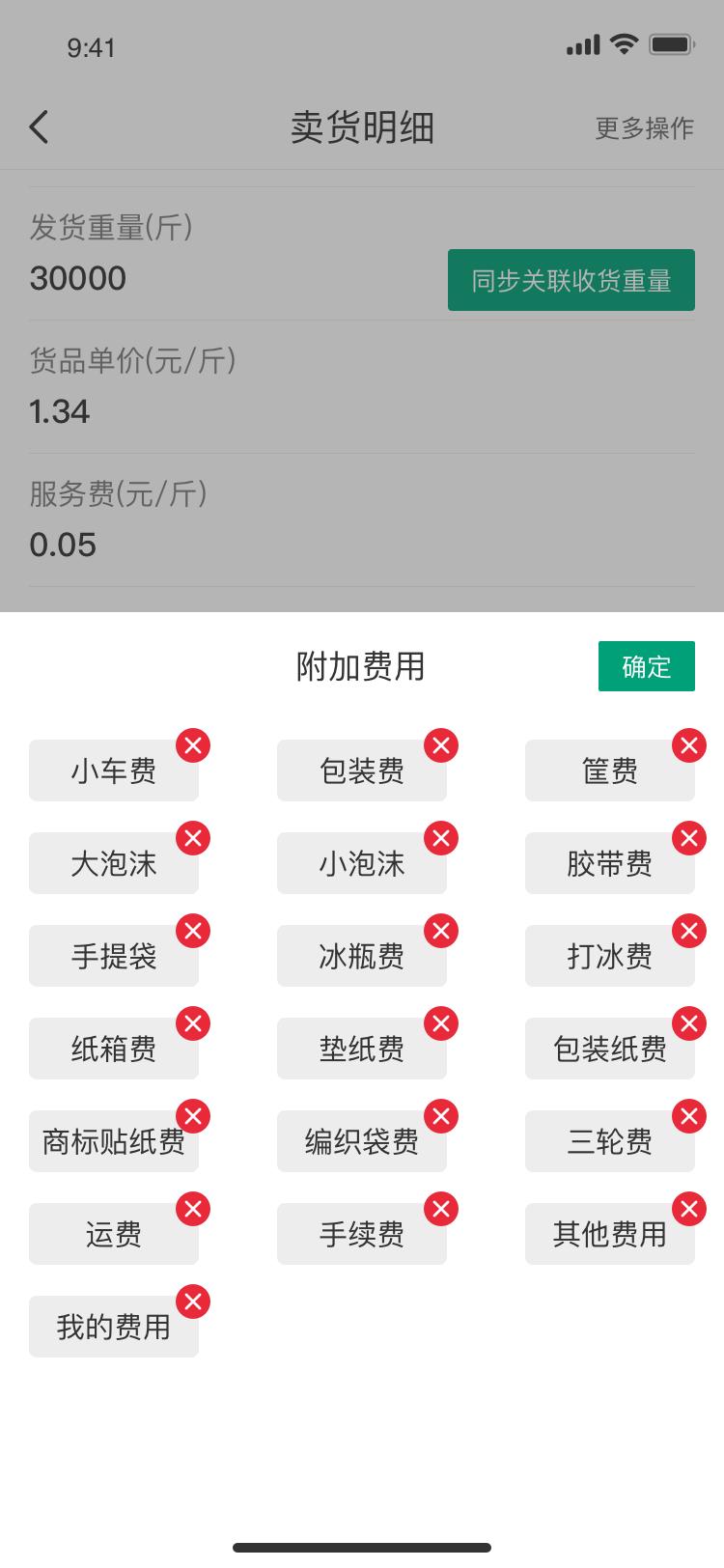
Task: Select the 纸箱费 chip
Action: coord(114,1049)
